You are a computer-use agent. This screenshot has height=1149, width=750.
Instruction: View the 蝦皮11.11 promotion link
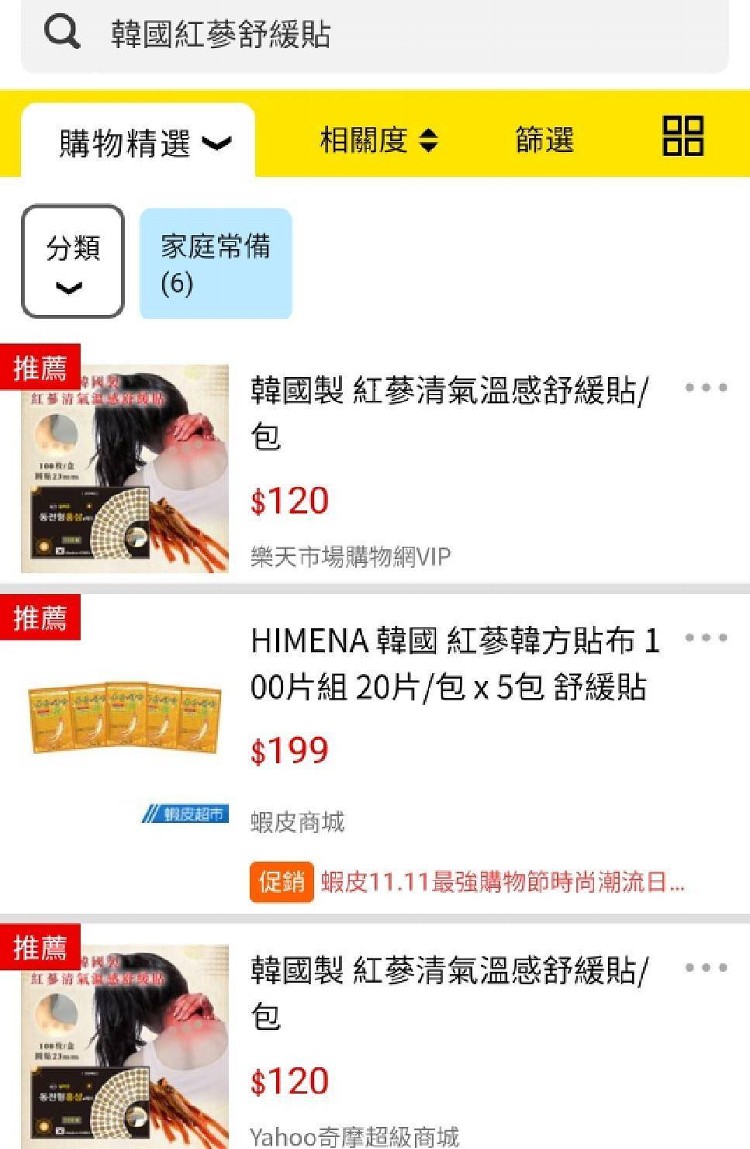pyautogui.click(x=502, y=883)
